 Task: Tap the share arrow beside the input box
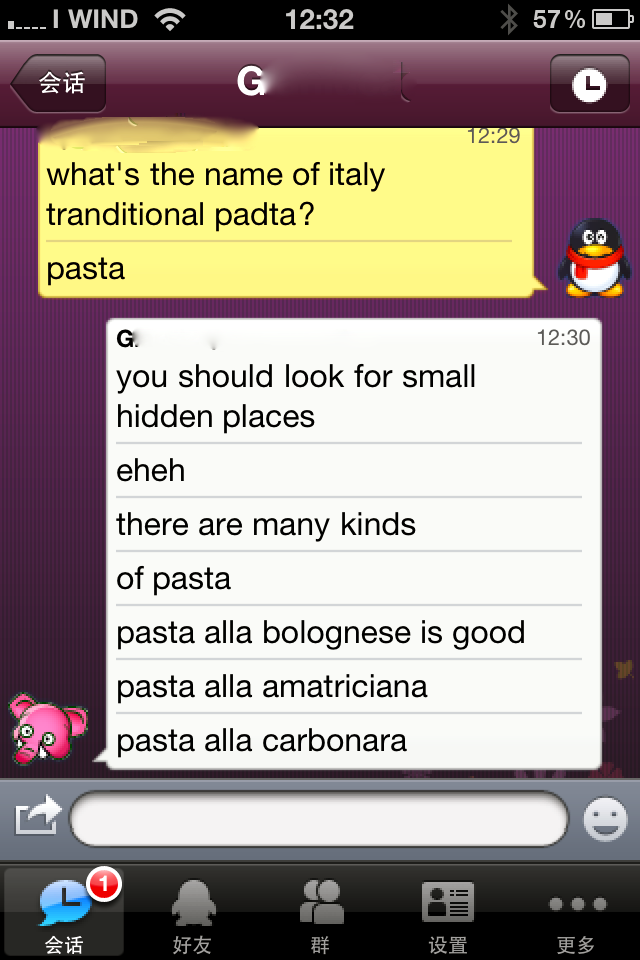pyautogui.click(x=37, y=819)
